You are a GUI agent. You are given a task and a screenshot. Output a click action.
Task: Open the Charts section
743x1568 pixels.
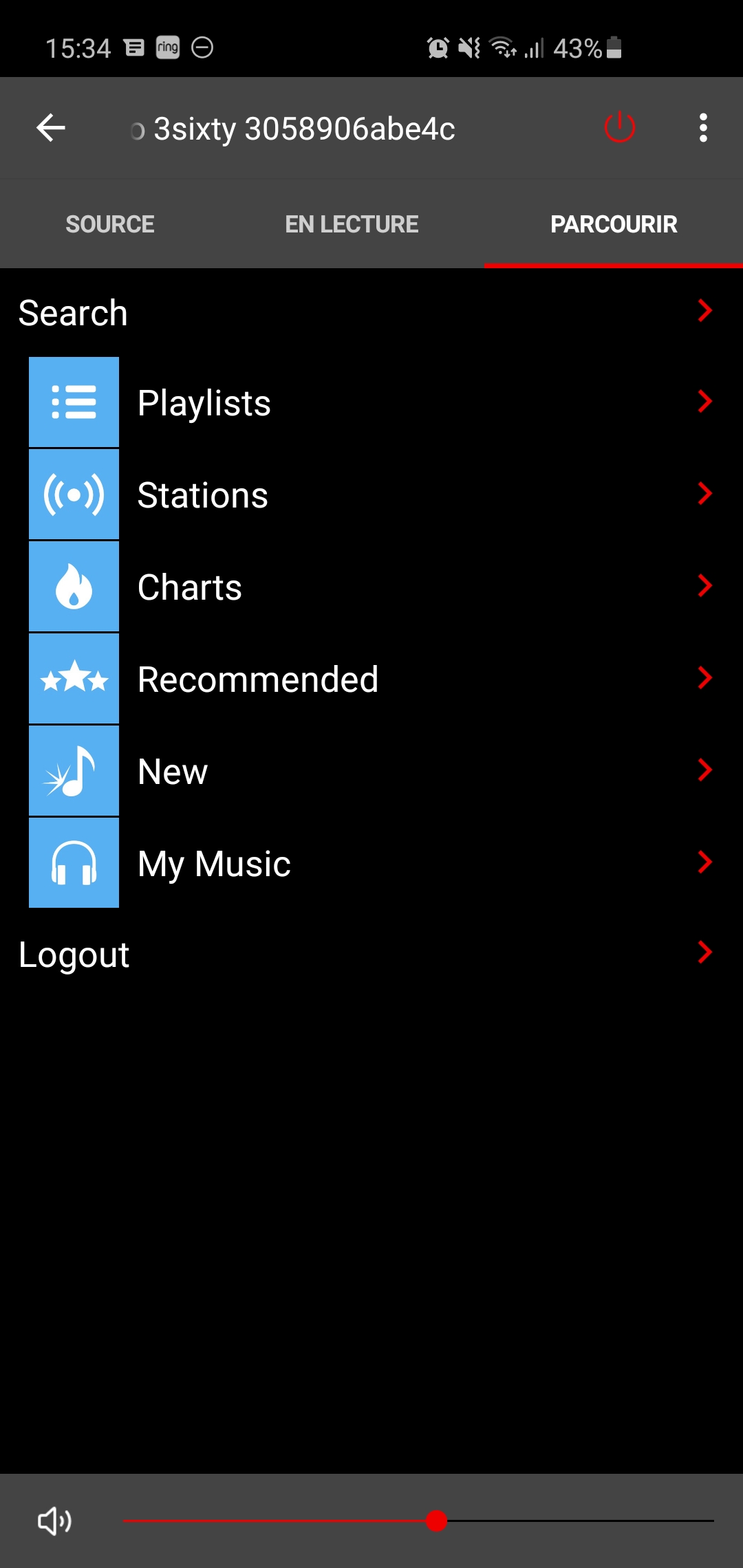(x=371, y=587)
